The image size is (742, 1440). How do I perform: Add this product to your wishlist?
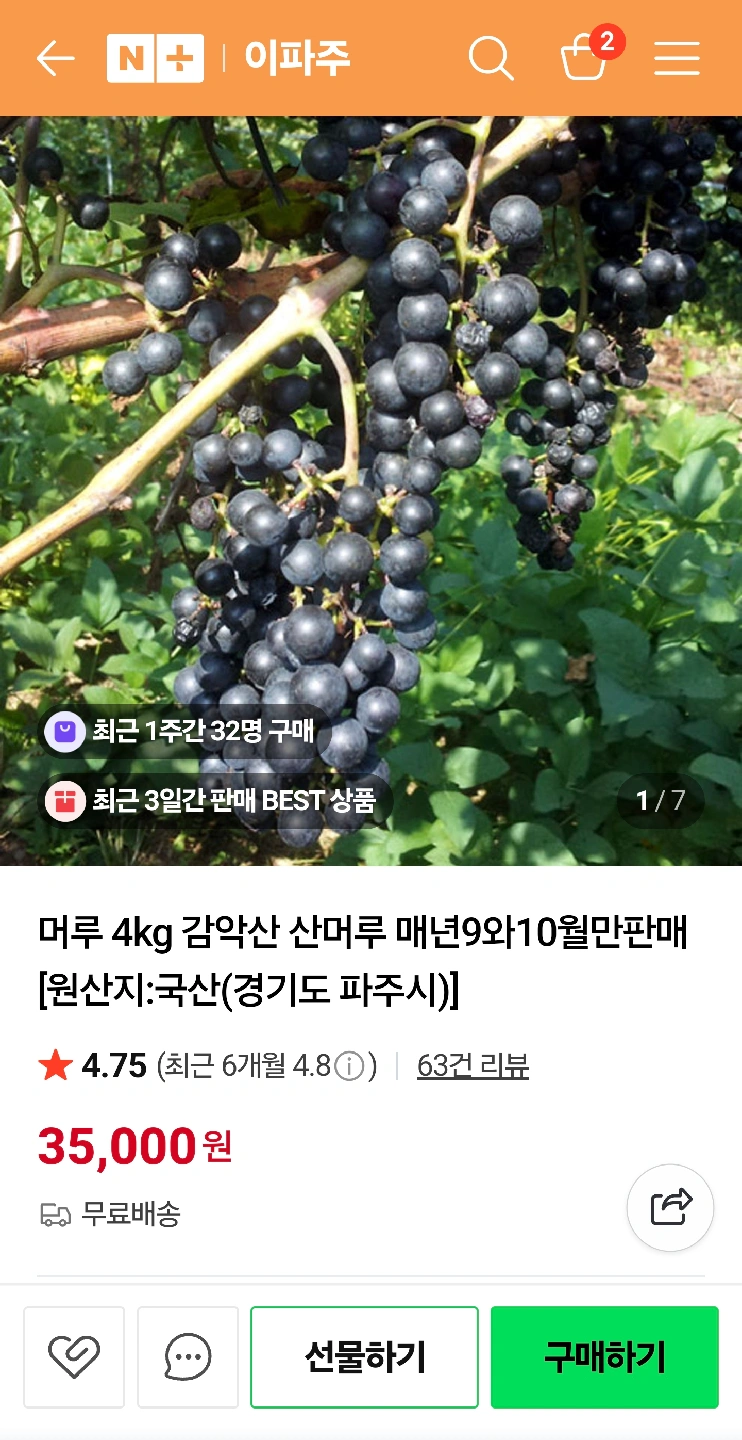tap(74, 1357)
